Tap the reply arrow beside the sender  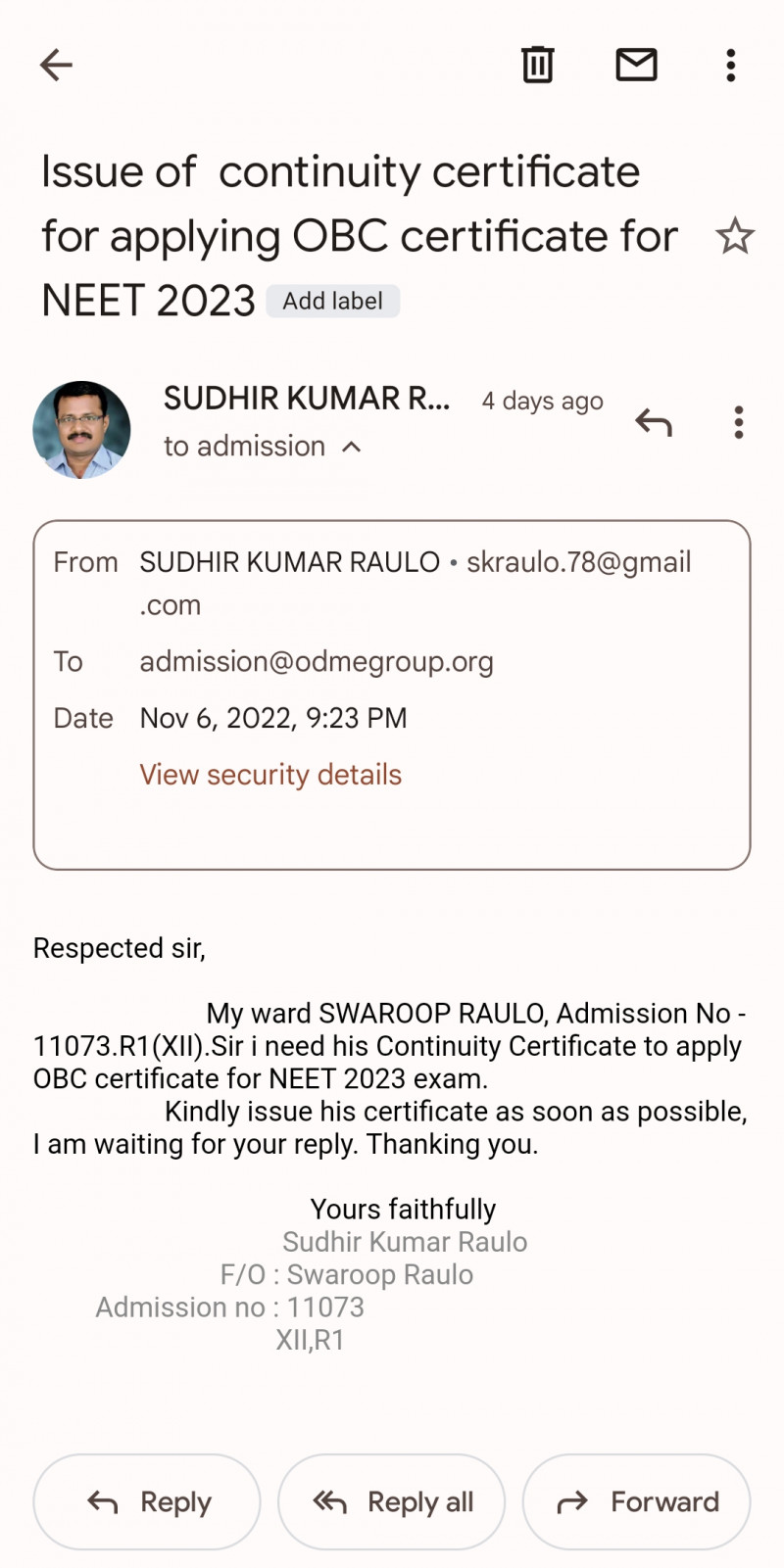pyautogui.click(x=654, y=422)
